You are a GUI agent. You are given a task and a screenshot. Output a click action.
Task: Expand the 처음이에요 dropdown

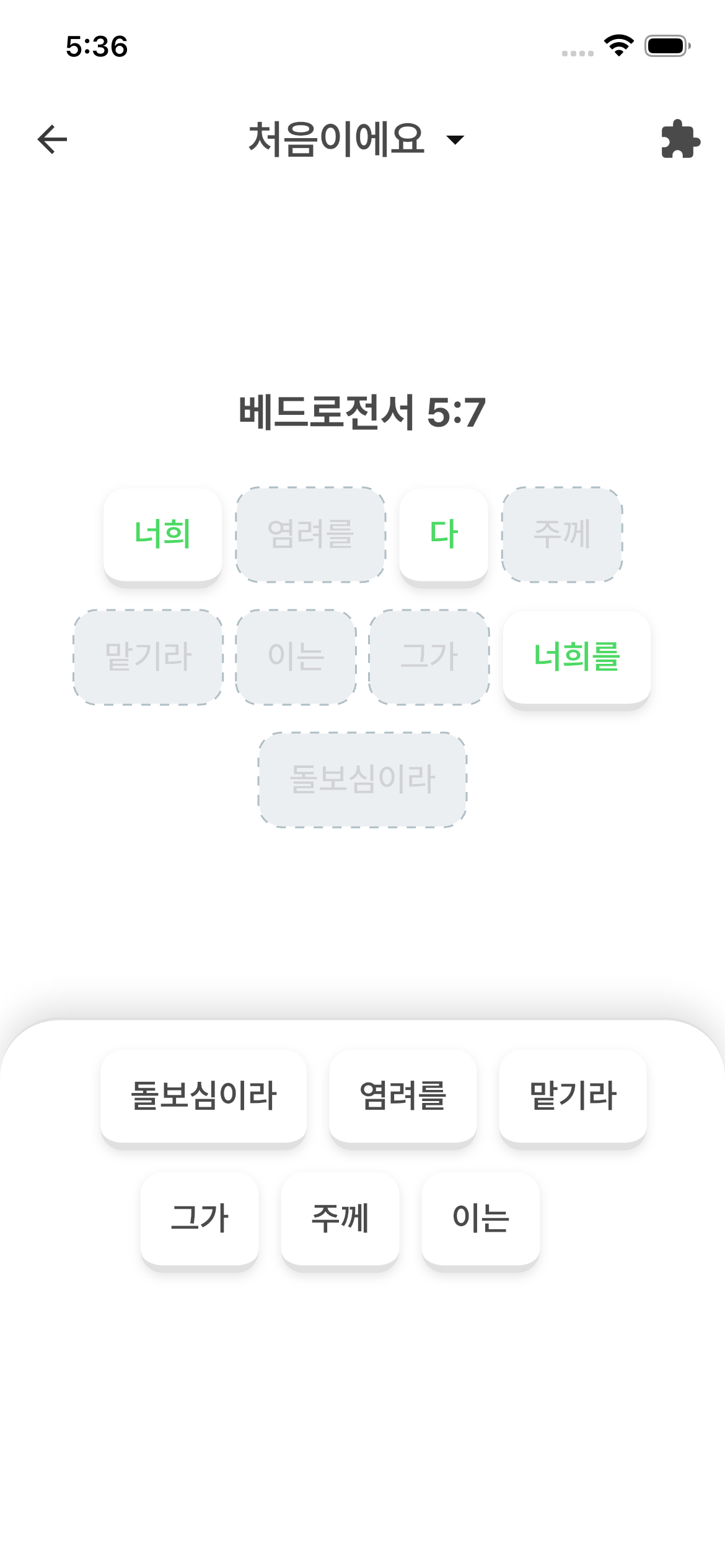455,141
